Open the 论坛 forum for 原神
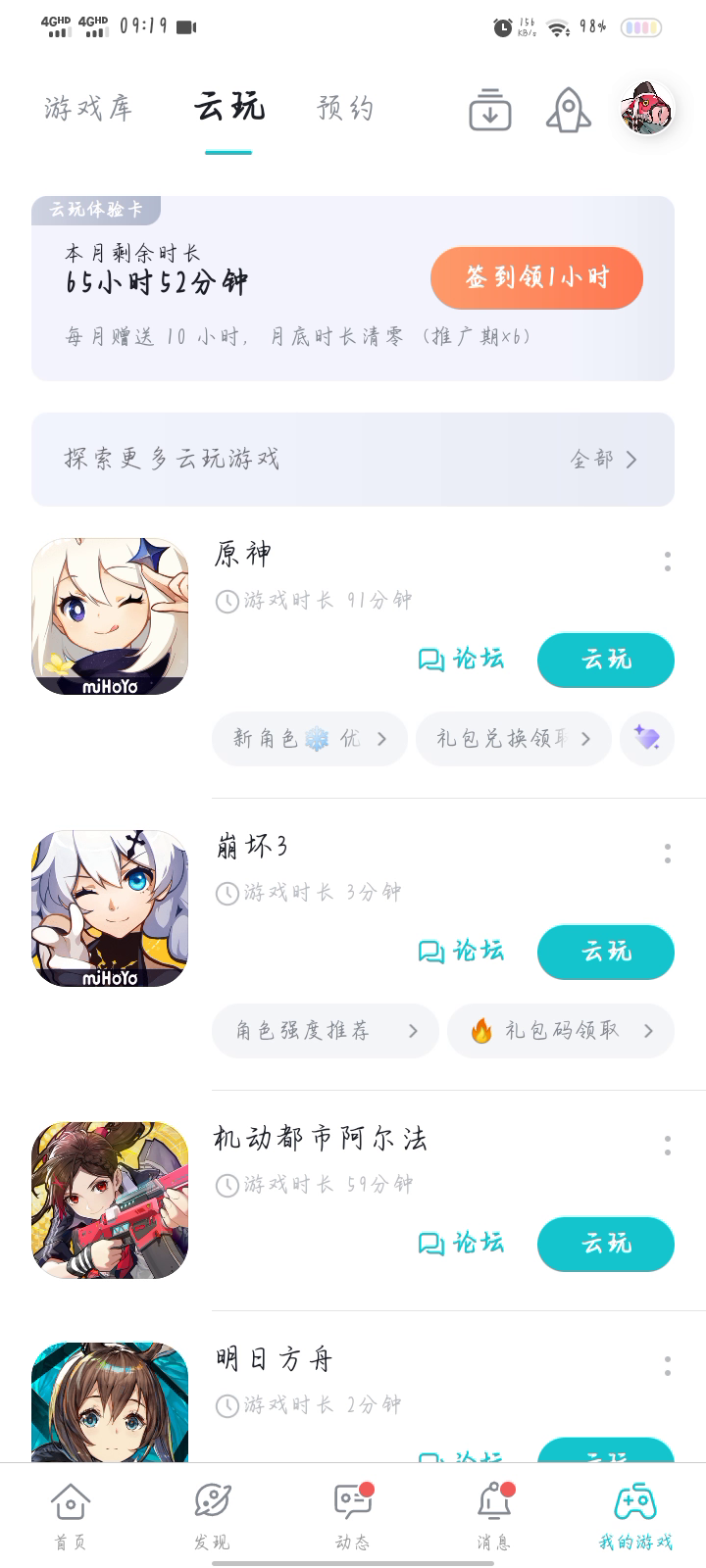 tap(462, 660)
